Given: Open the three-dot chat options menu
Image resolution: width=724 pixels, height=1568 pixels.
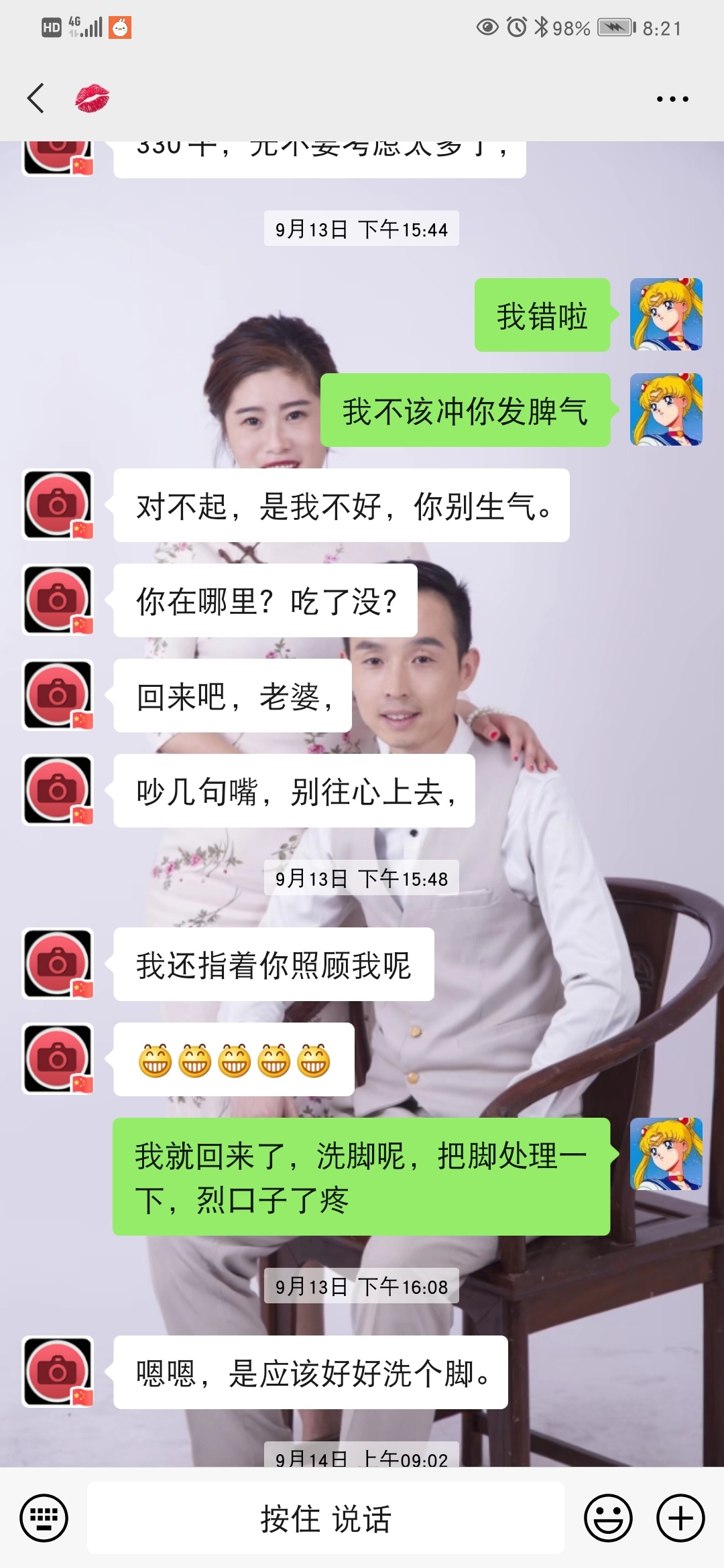Looking at the screenshot, I should (x=672, y=99).
